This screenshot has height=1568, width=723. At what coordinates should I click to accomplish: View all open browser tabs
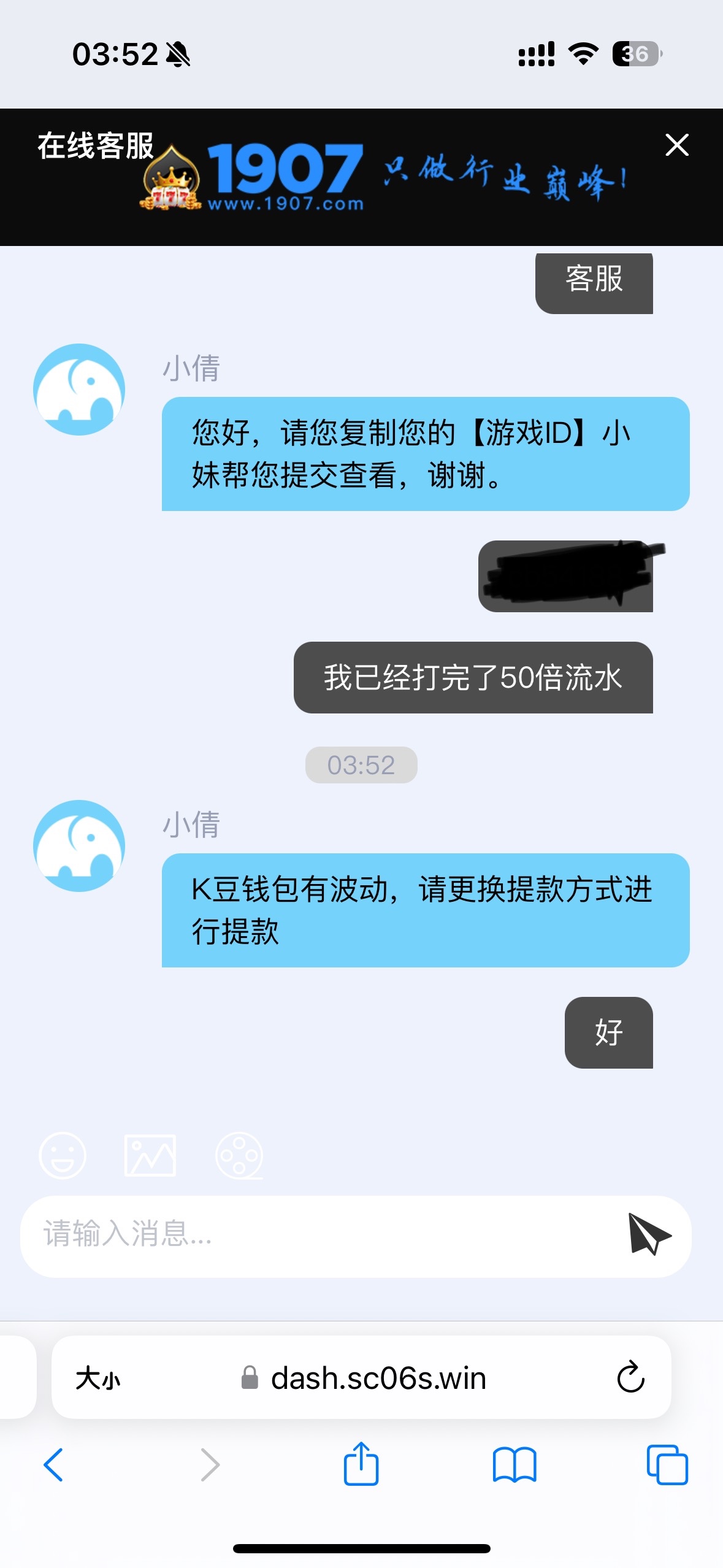667,1464
